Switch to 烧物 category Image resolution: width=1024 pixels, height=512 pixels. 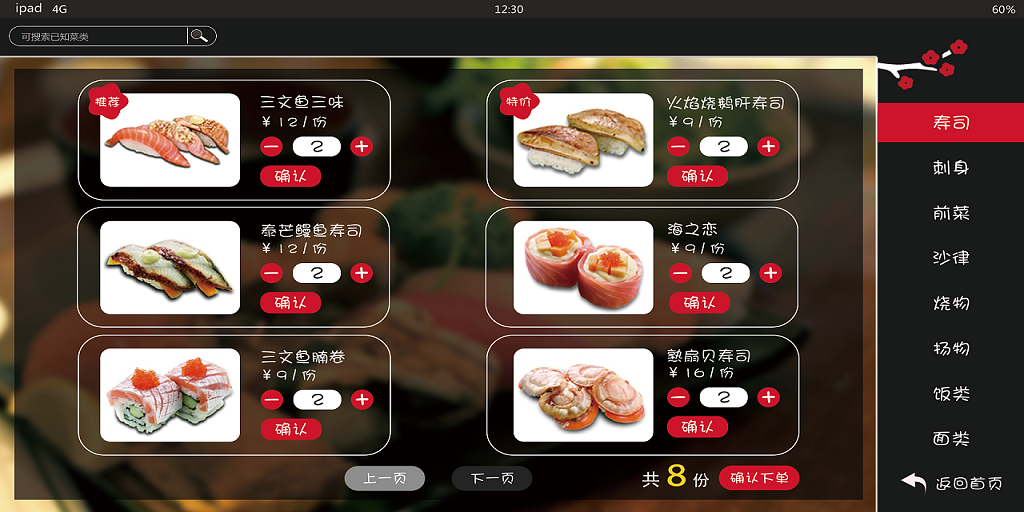click(x=950, y=303)
